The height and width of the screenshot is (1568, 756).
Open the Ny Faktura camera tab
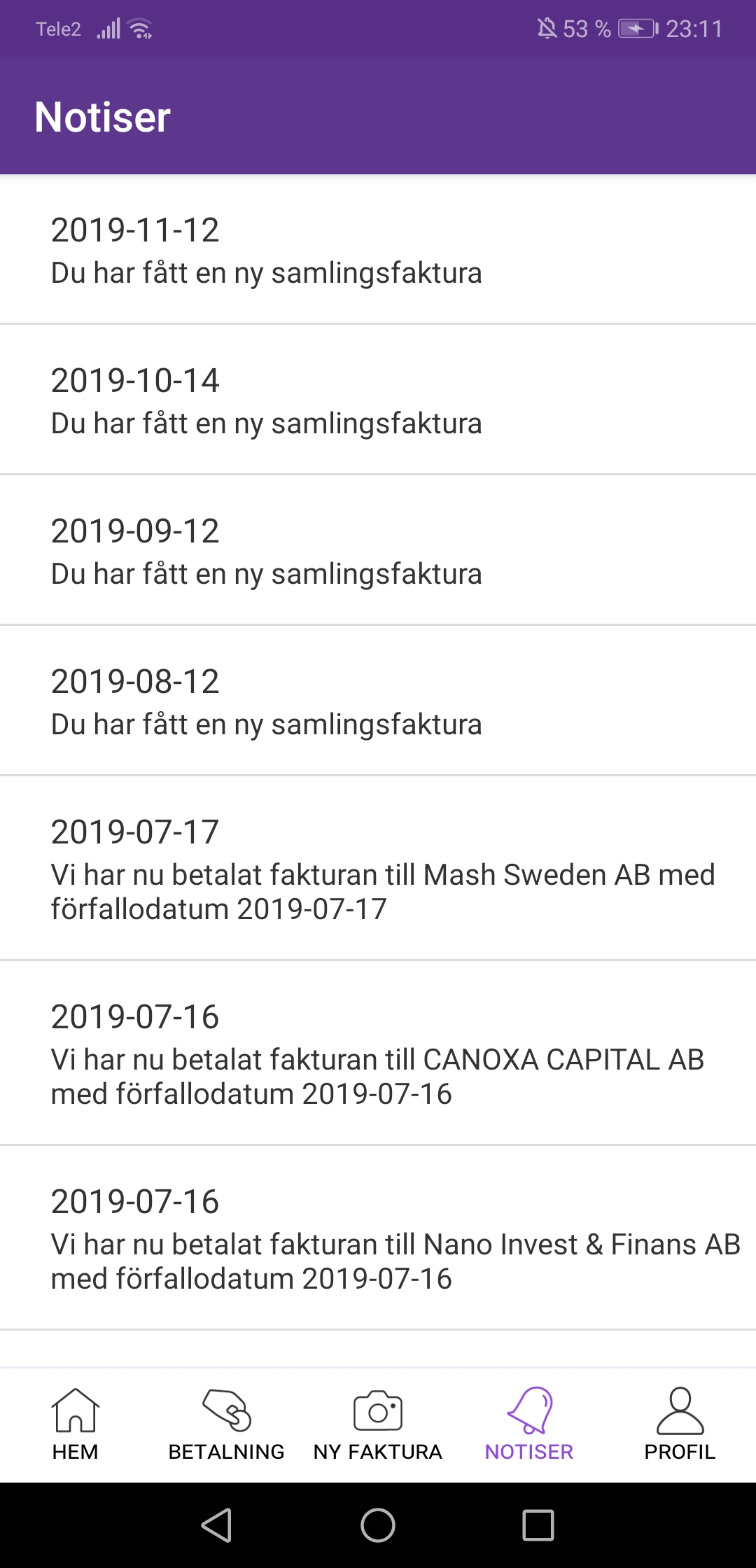click(x=378, y=1424)
